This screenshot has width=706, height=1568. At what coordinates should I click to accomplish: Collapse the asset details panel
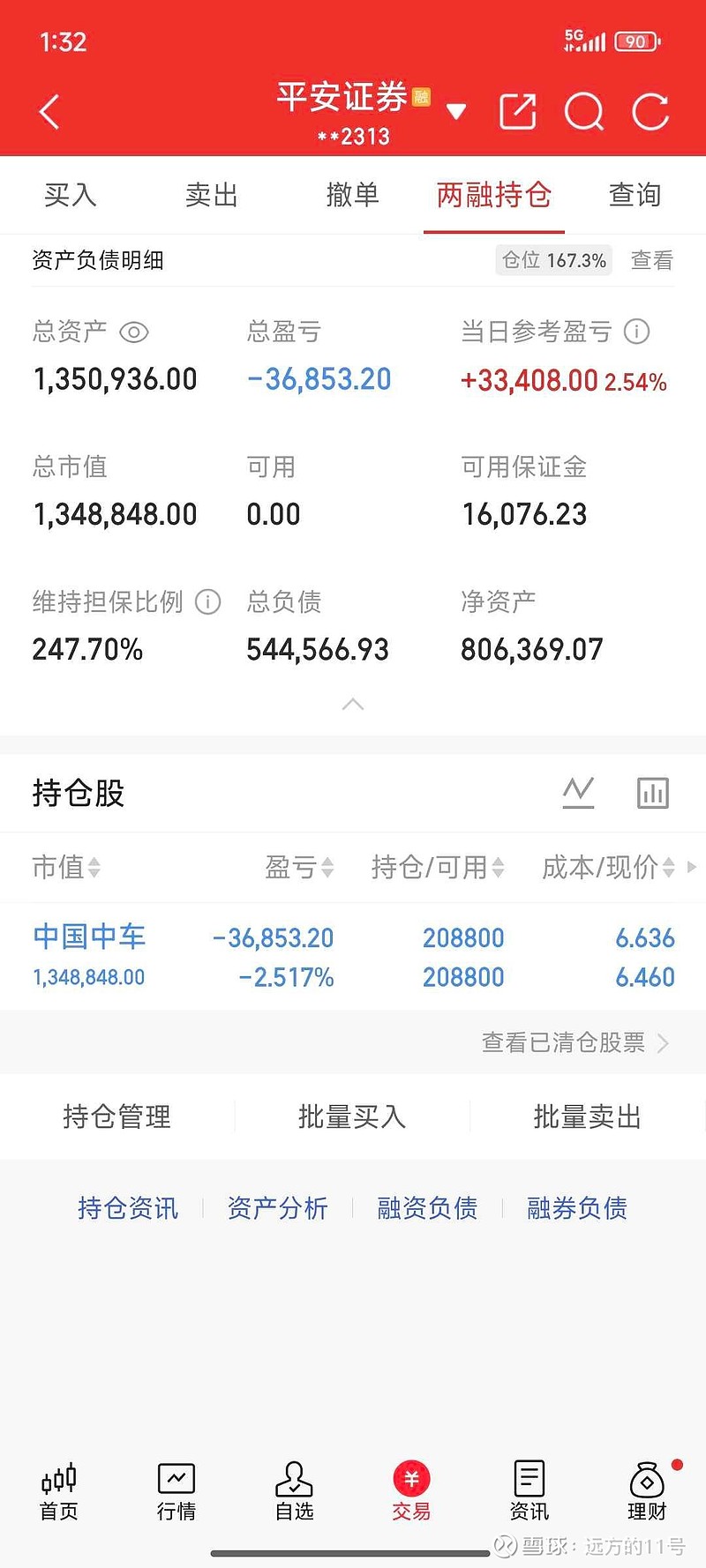point(353,704)
